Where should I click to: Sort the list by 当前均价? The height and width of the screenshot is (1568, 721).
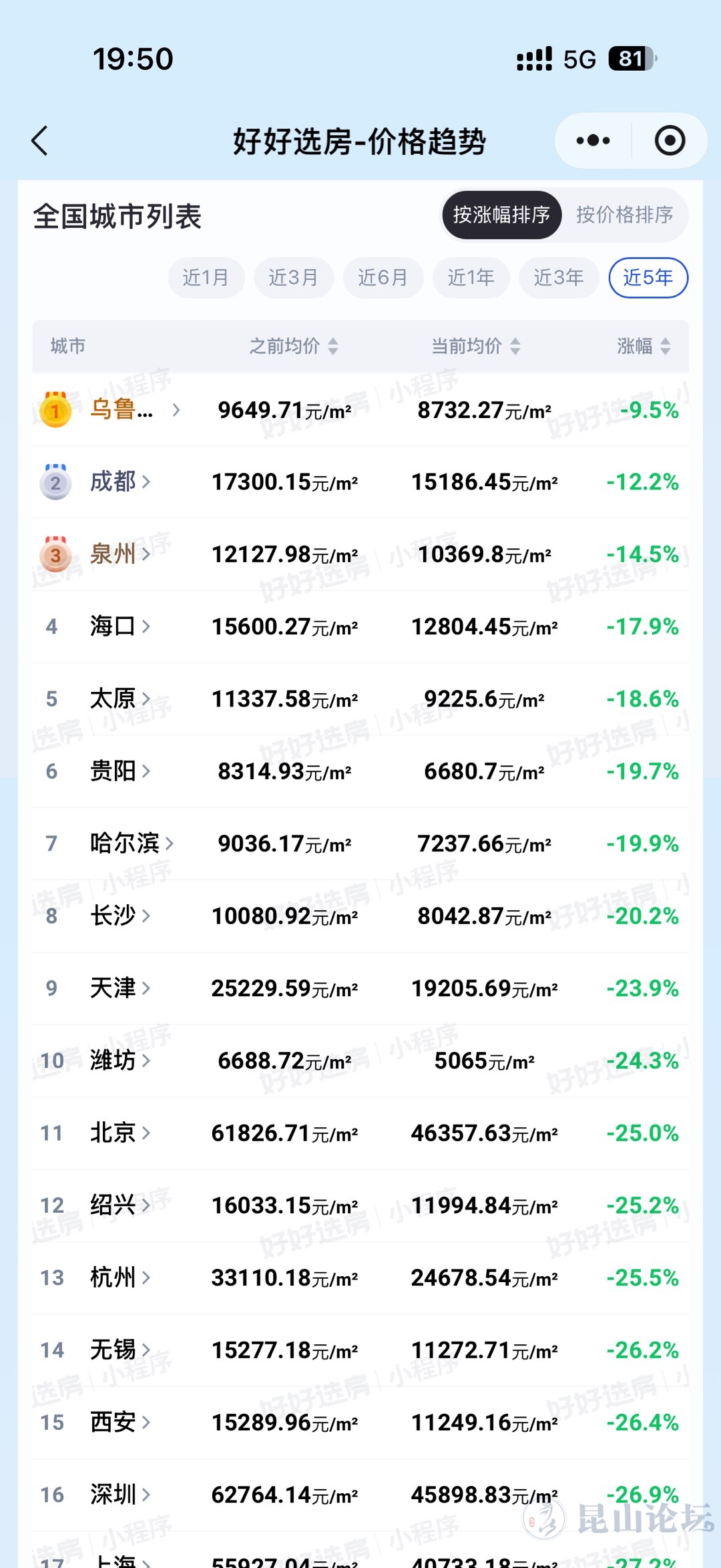(475, 346)
